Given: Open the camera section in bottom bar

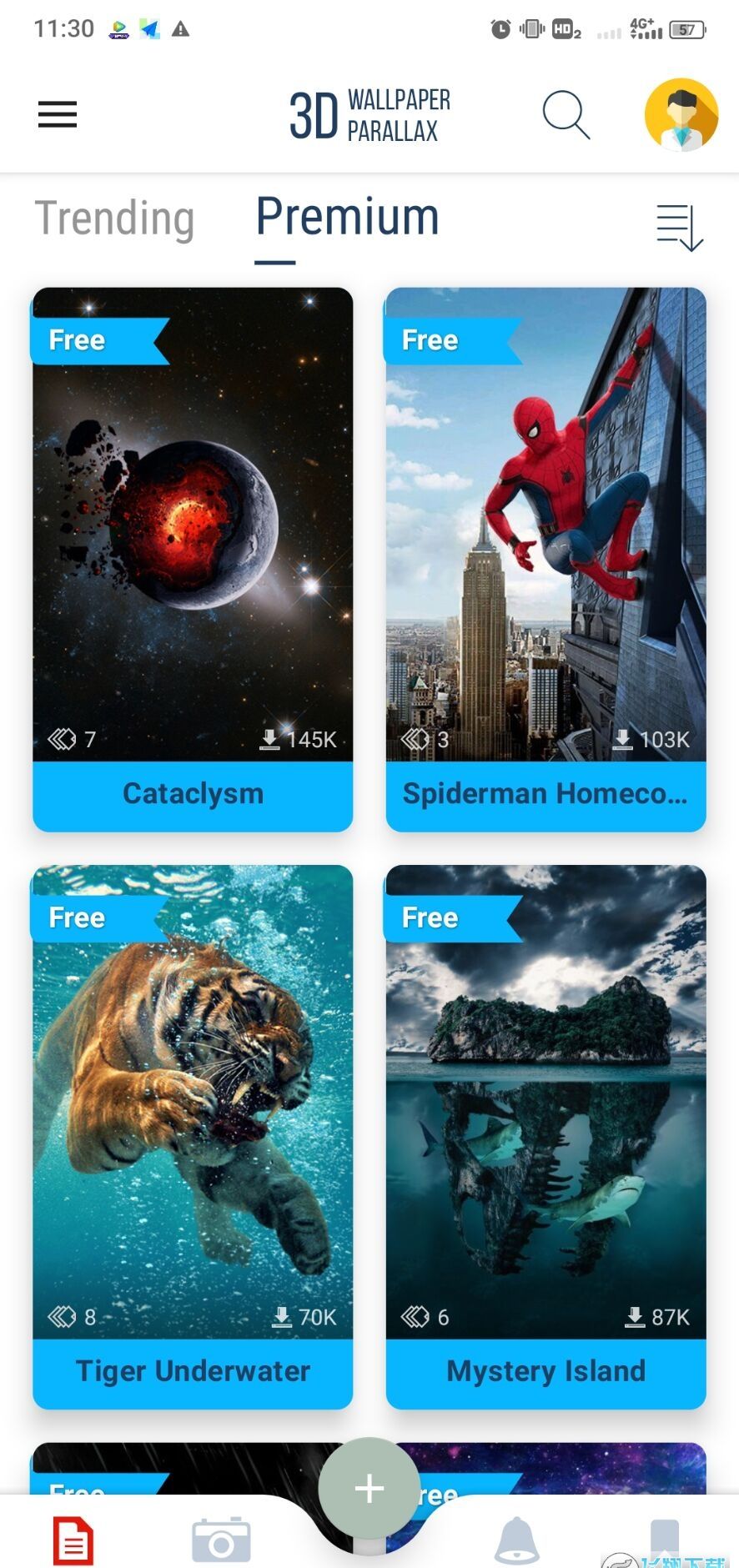Looking at the screenshot, I should (x=221, y=1539).
